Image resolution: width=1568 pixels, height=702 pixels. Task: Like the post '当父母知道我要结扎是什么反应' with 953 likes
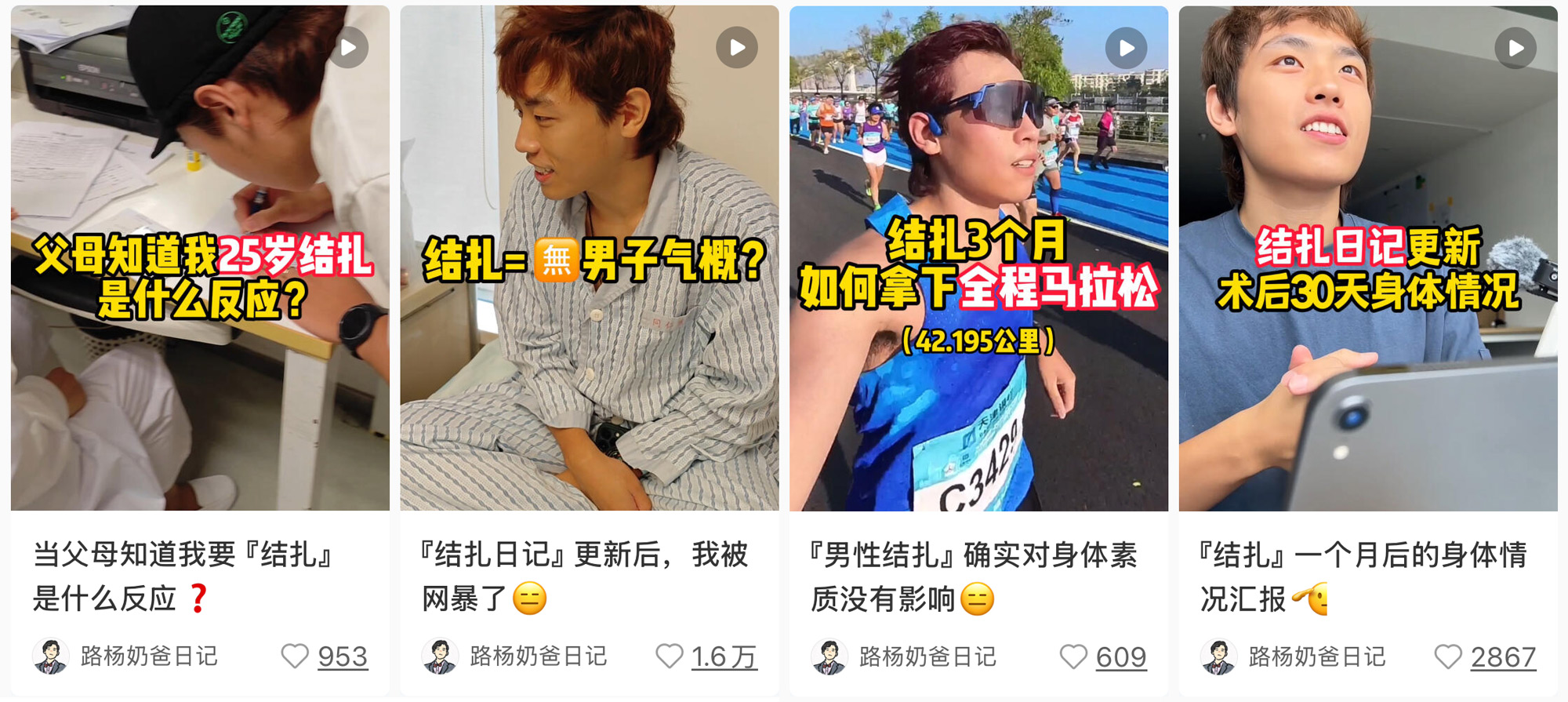click(296, 657)
